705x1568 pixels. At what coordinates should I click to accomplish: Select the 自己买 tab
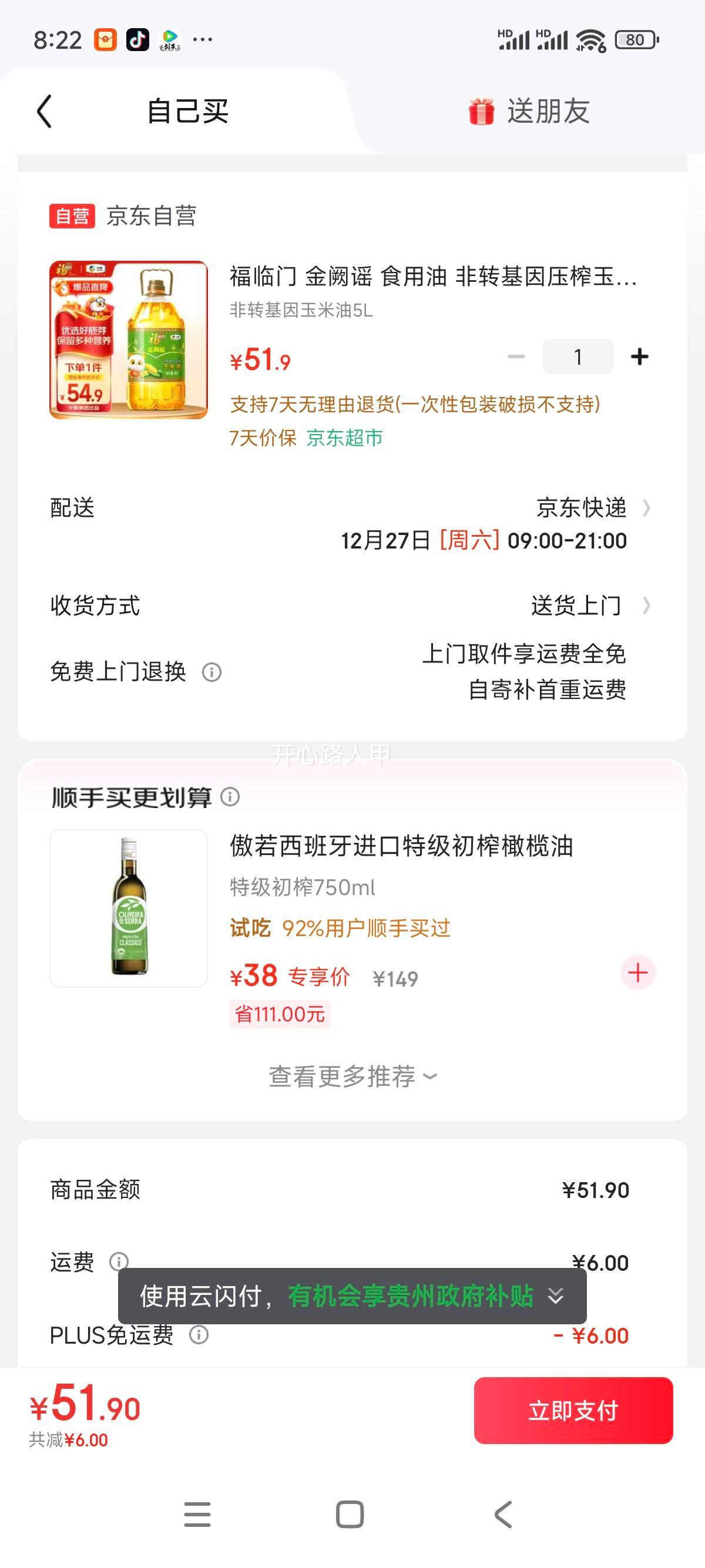click(187, 112)
